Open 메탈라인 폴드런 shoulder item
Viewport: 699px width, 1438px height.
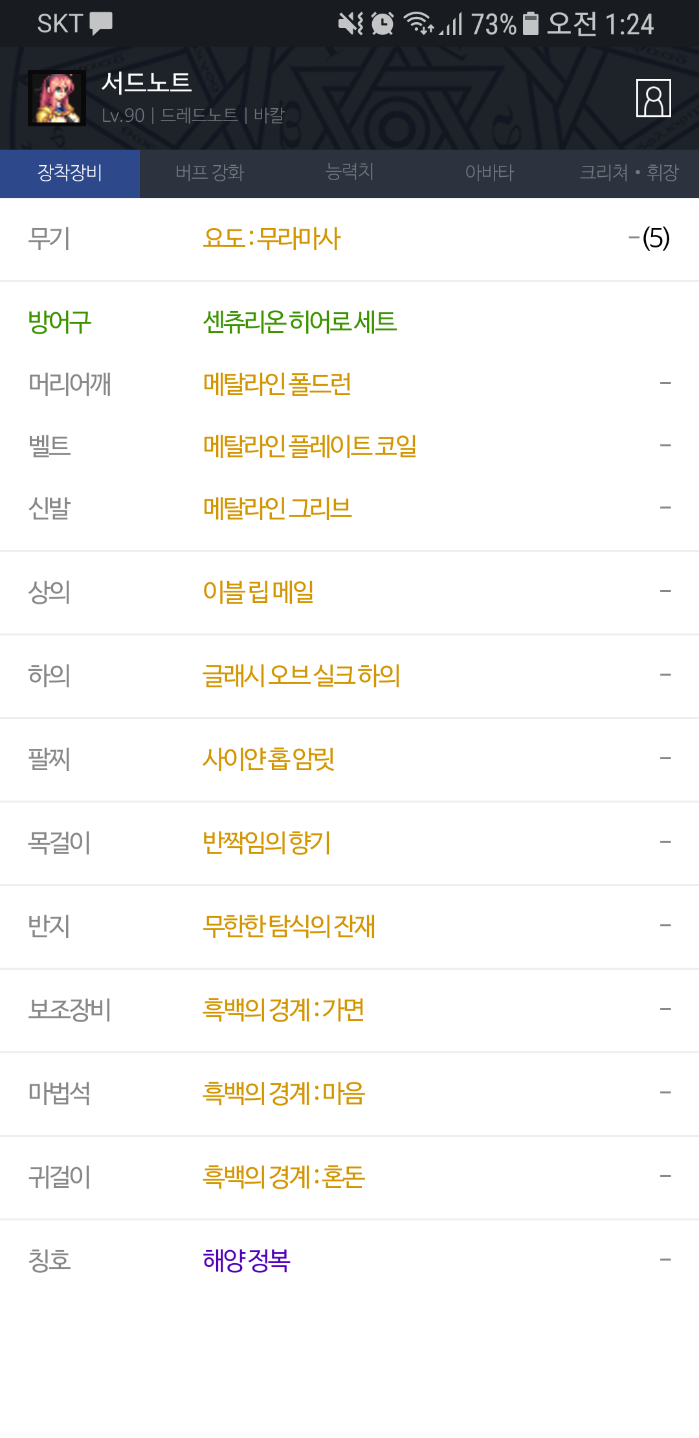(x=276, y=384)
